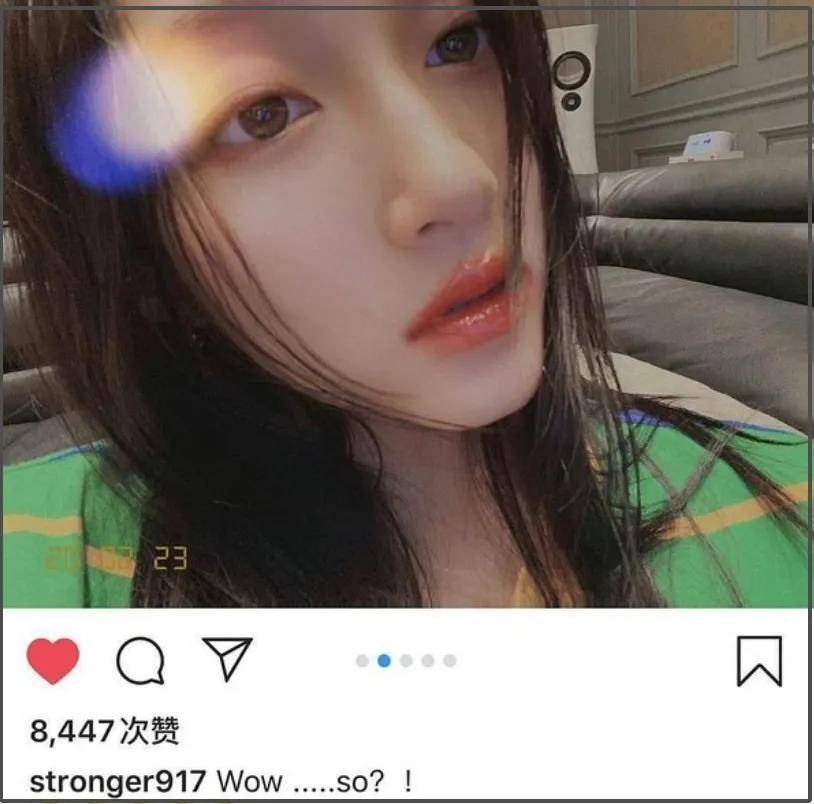Unlike the post via the red heart
This screenshot has width=814, height=804.
[x=52, y=660]
